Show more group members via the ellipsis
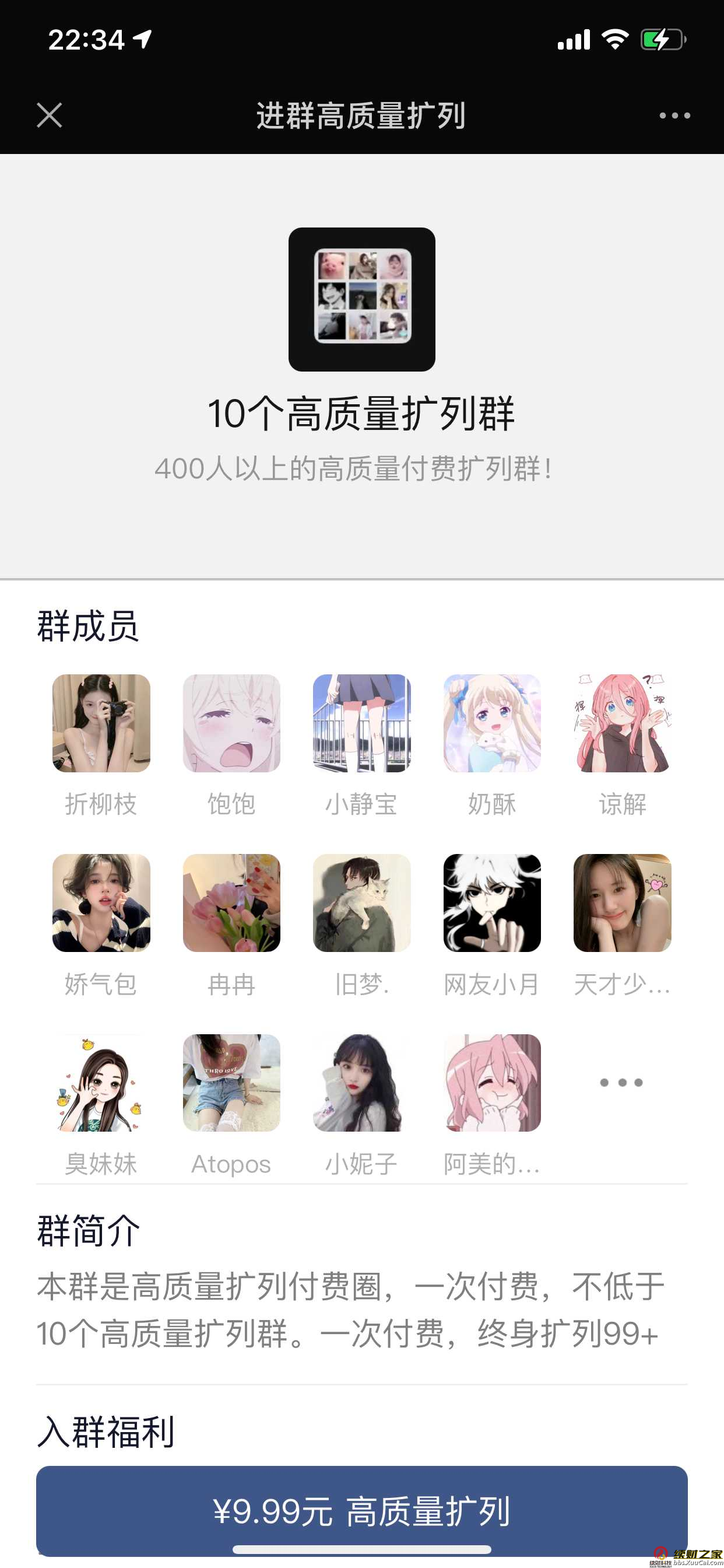 (621, 1082)
